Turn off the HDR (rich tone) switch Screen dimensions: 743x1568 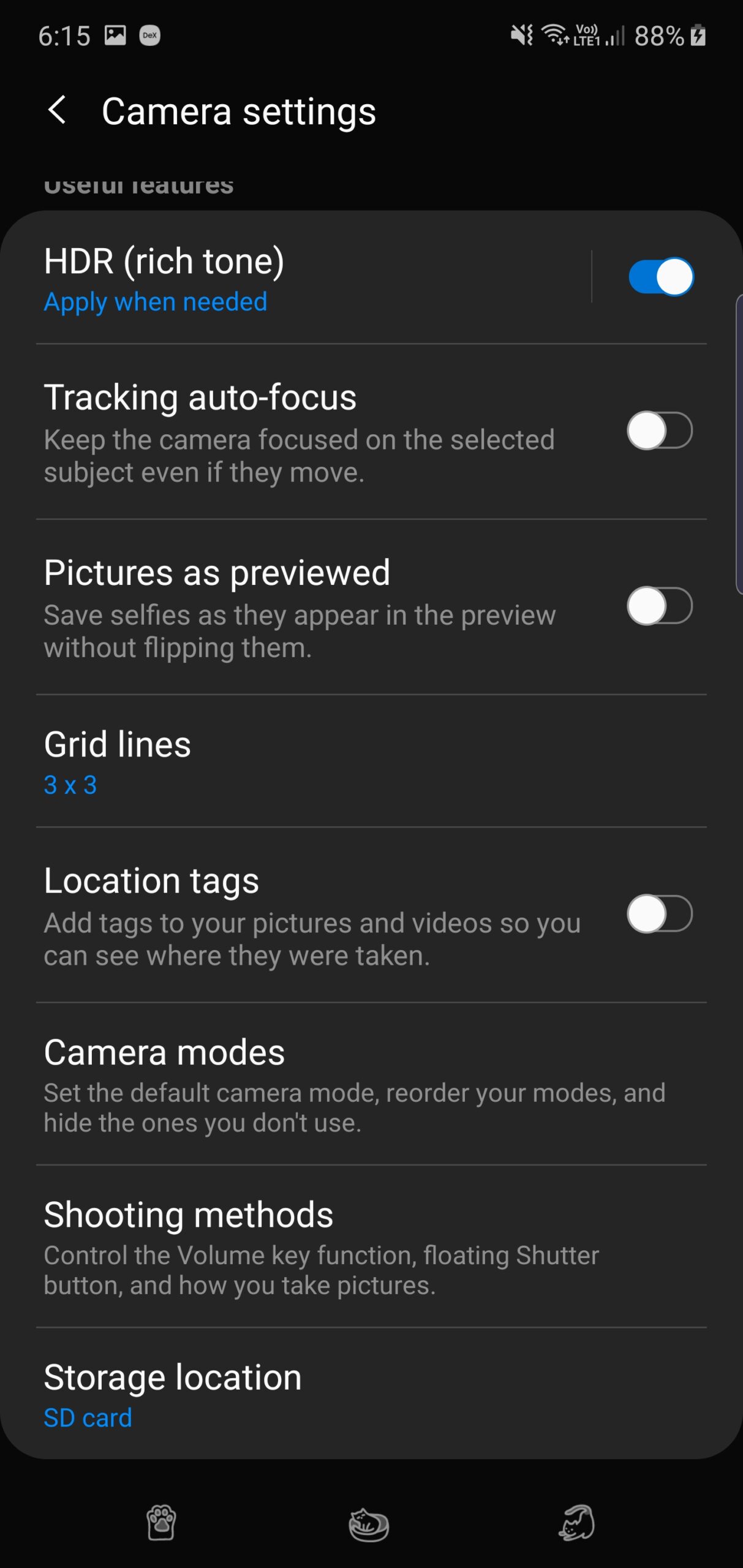(x=660, y=277)
